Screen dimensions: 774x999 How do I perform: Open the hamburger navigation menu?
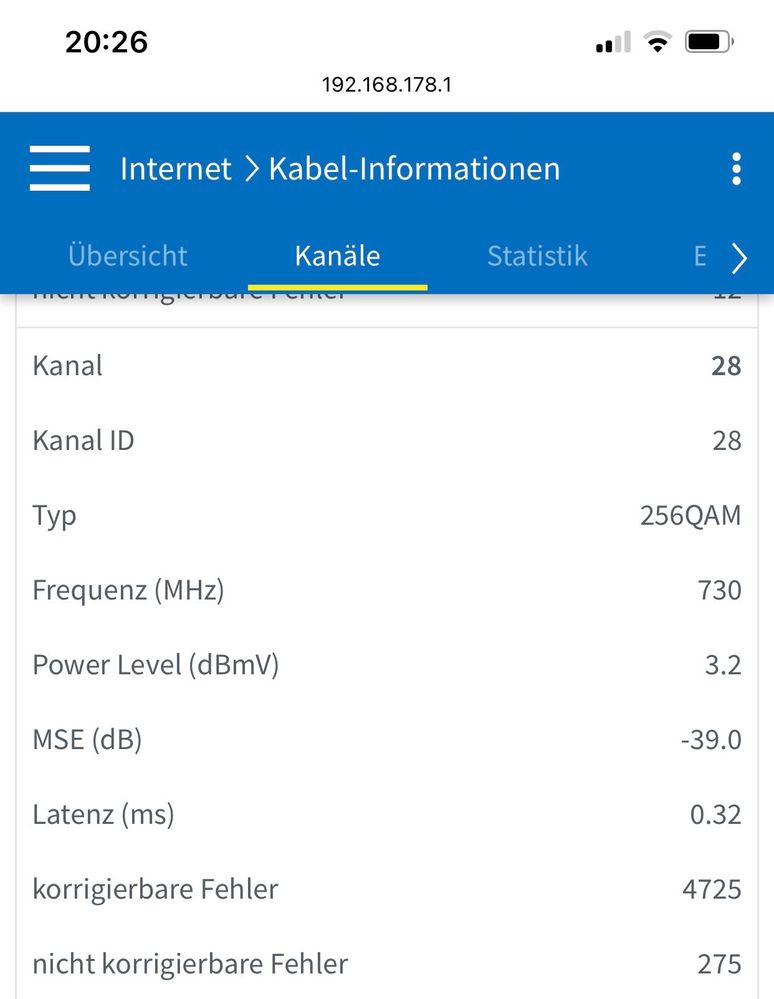point(60,168)
